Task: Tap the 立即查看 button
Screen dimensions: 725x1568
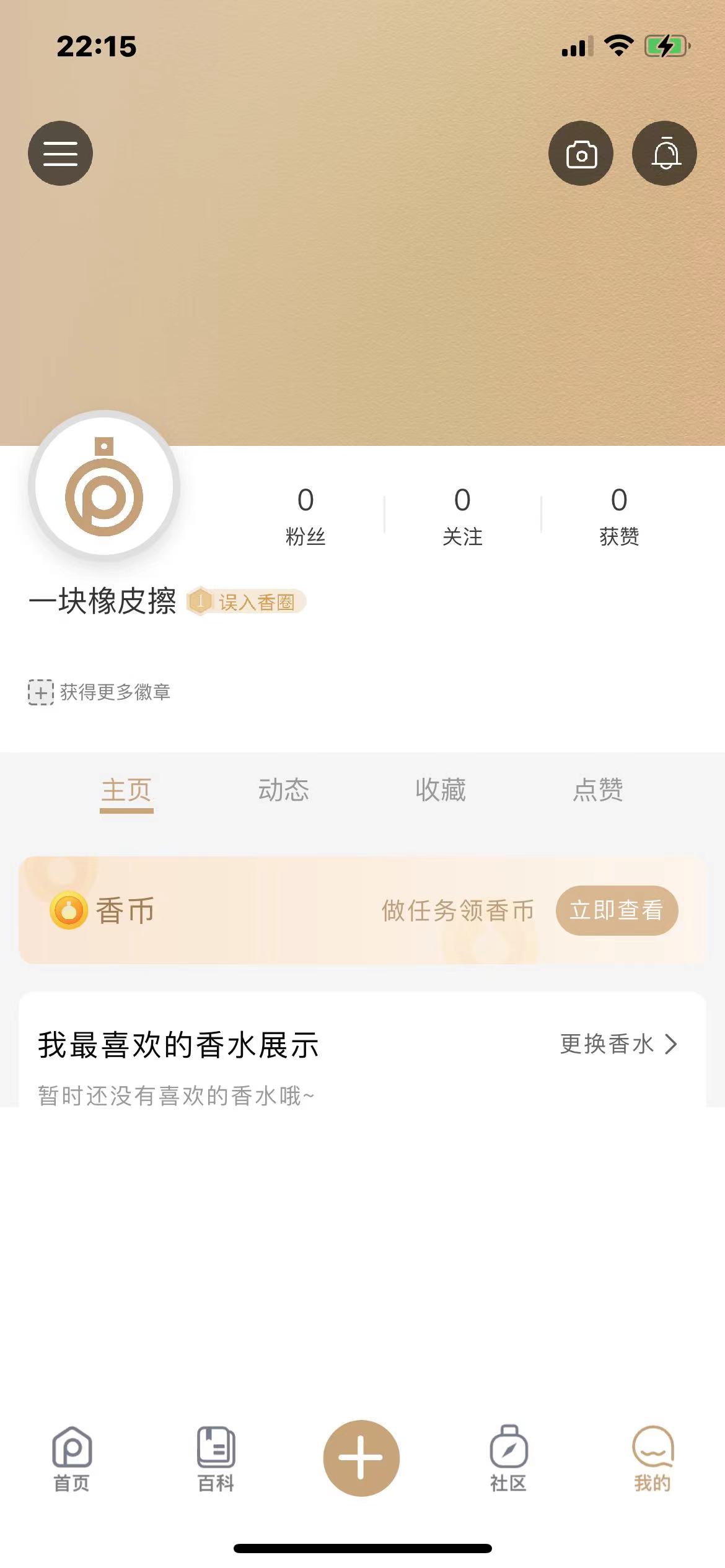Action: [617, 910]
